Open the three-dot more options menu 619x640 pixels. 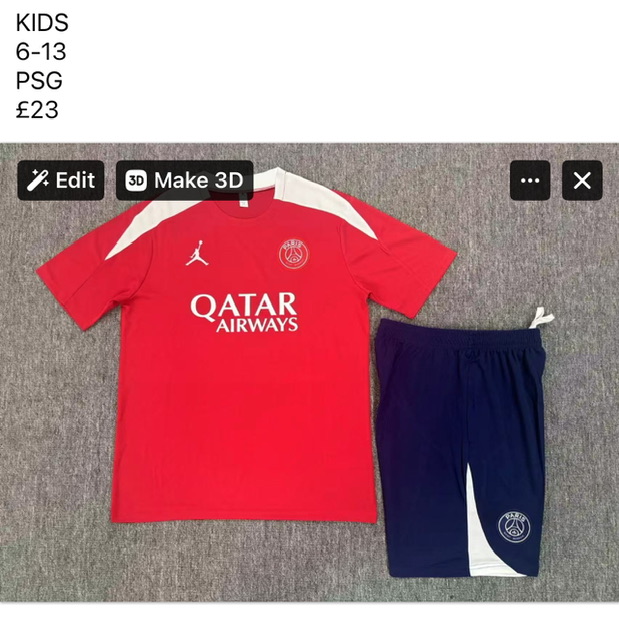pyautogui.click(x=530, y=181)
